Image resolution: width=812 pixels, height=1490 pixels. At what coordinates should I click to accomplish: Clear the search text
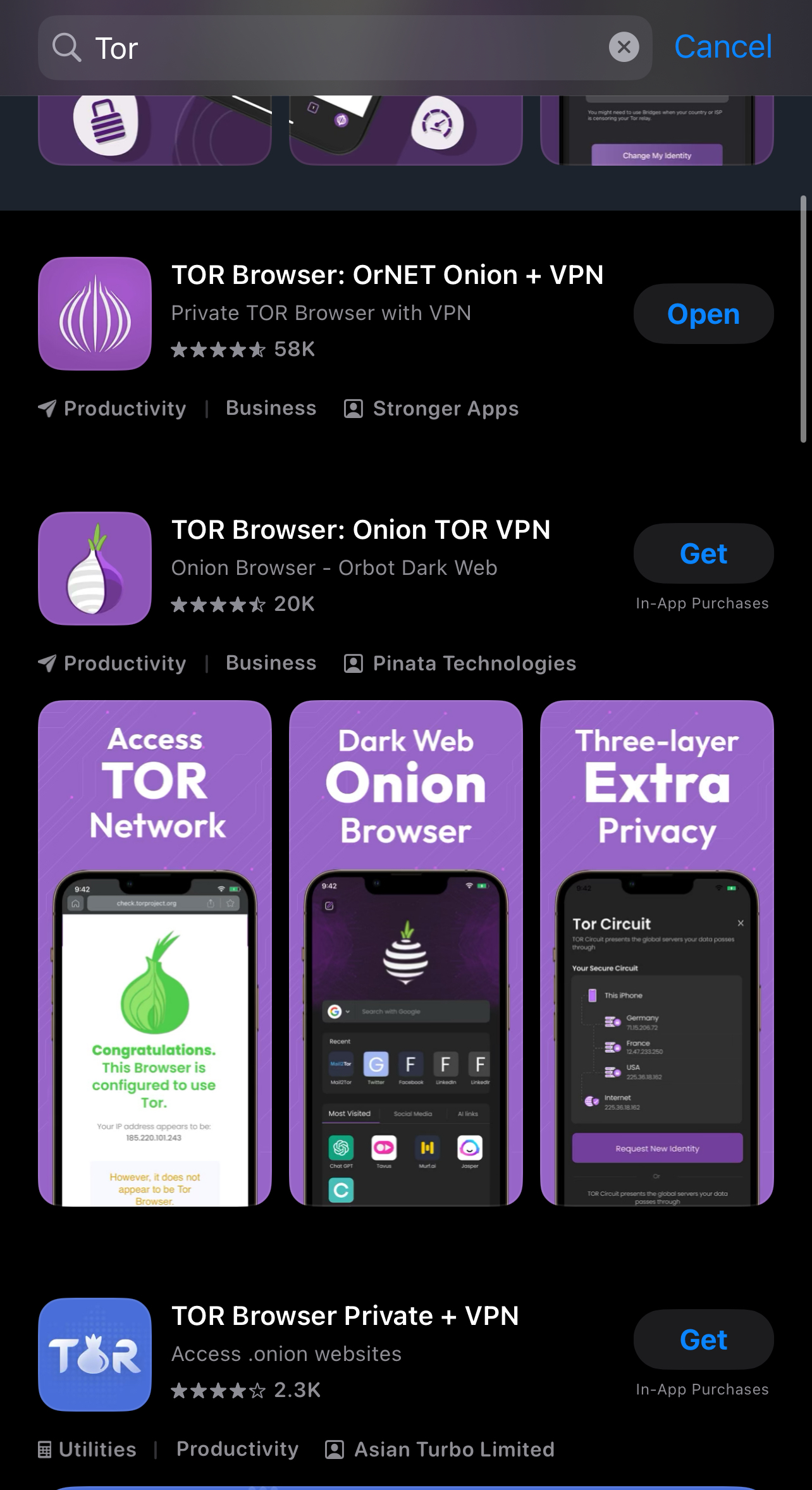point(624,47)
